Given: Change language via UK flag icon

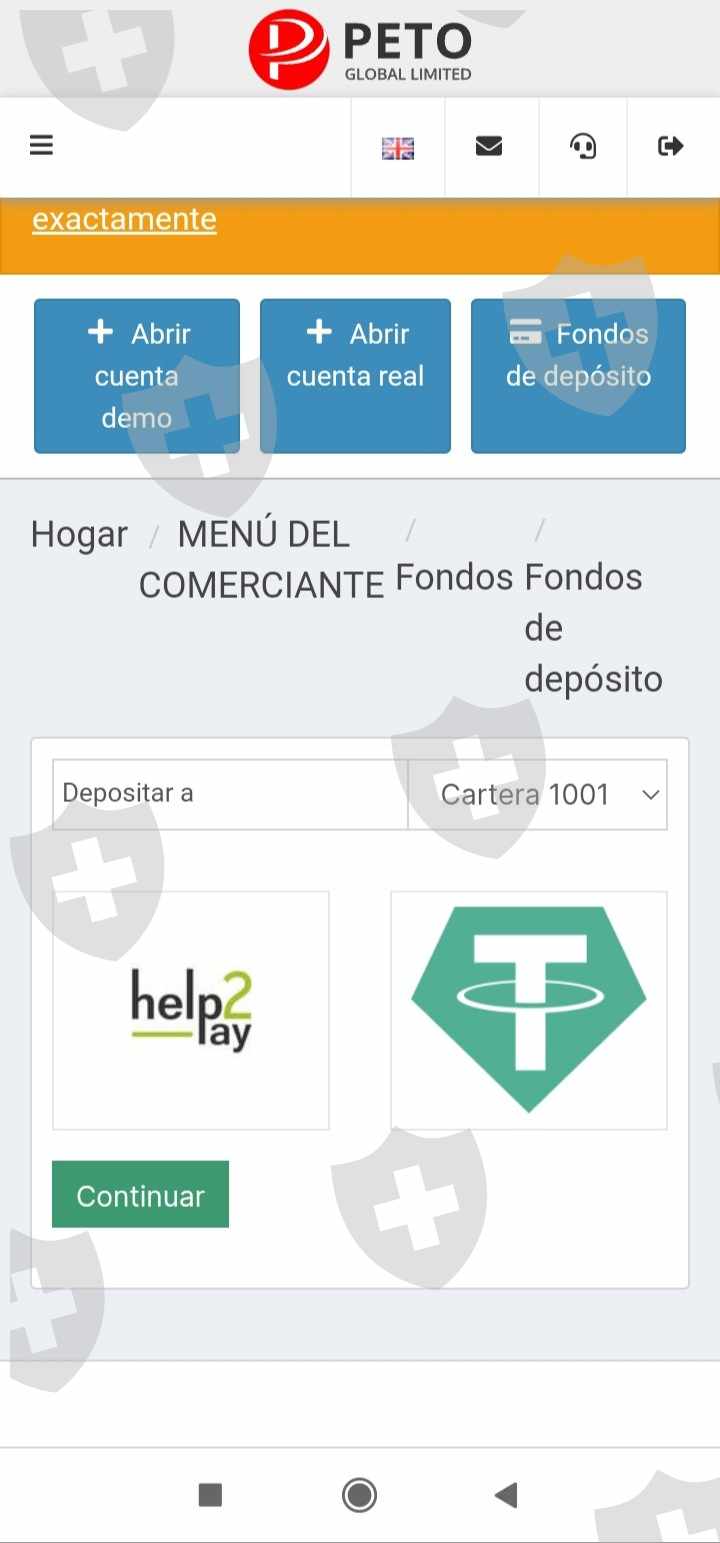Looking at the screenshot, I should tap(398, 148).
